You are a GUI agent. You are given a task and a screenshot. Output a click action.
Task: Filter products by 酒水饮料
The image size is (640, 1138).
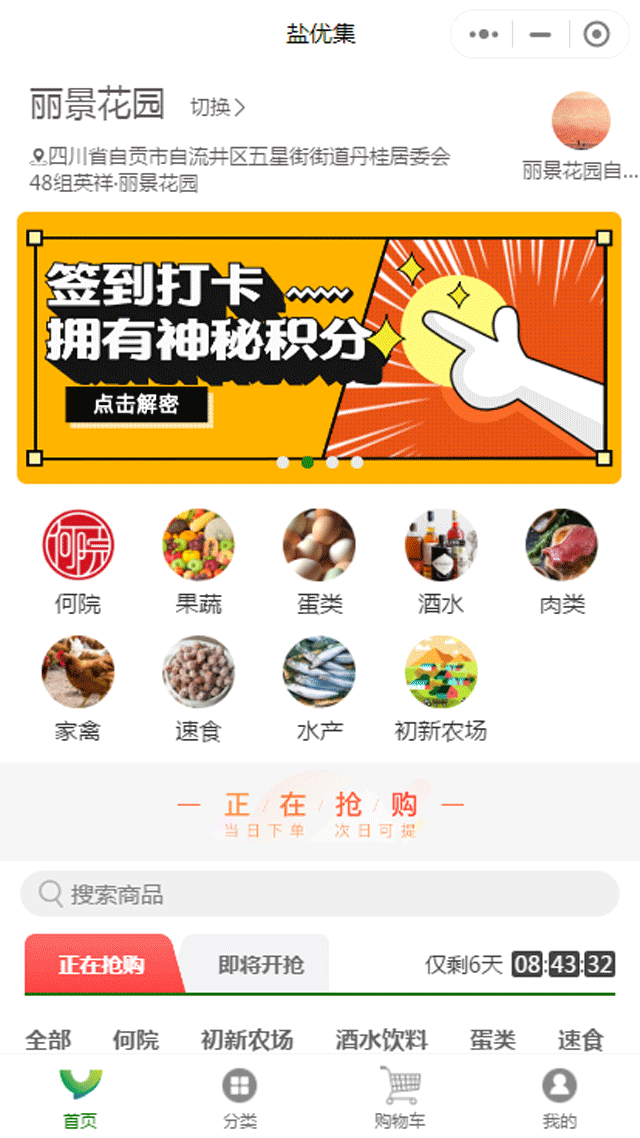tap(381, 1040)
